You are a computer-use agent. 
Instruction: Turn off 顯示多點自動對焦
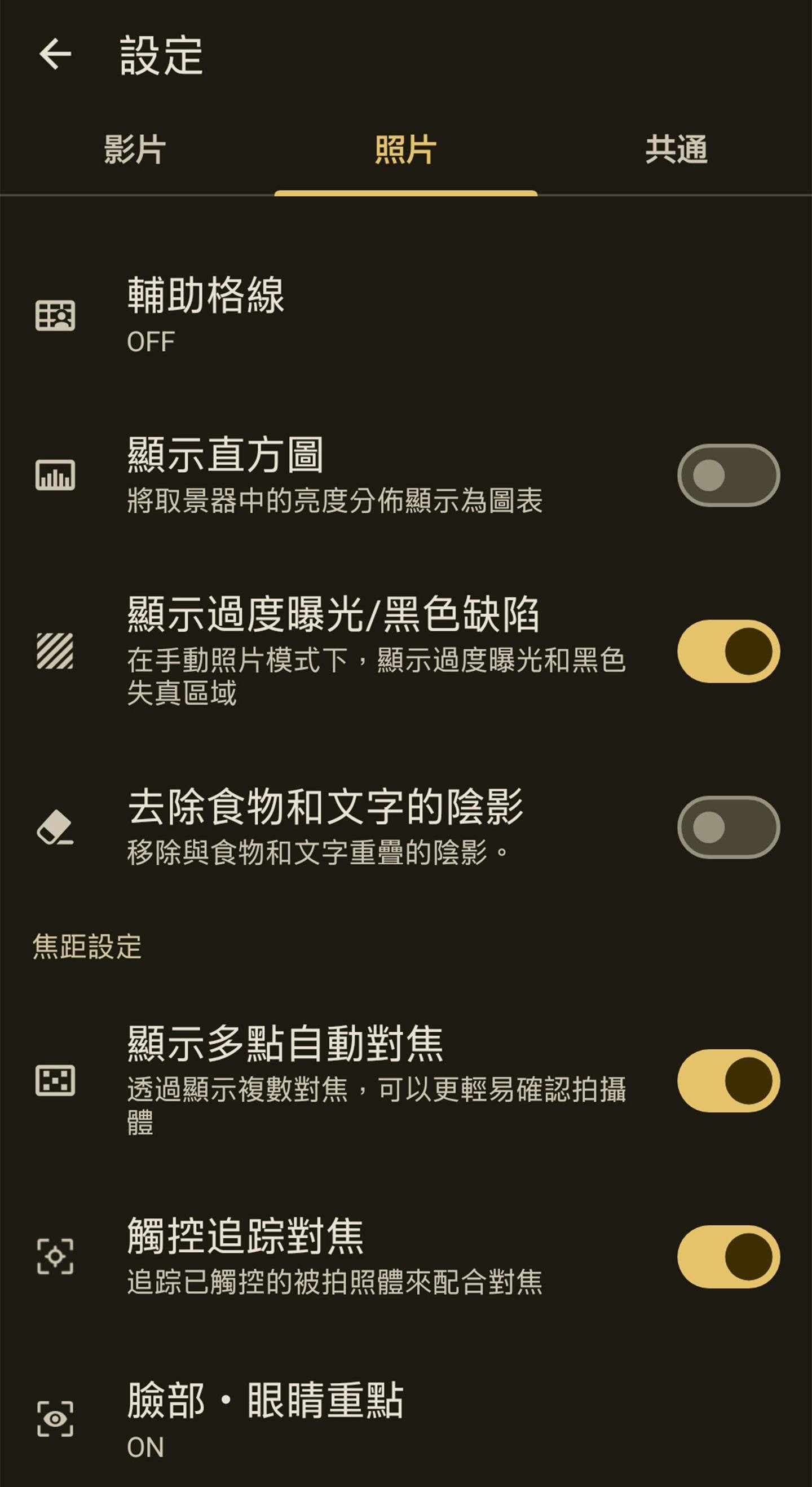click(728, 1081)
